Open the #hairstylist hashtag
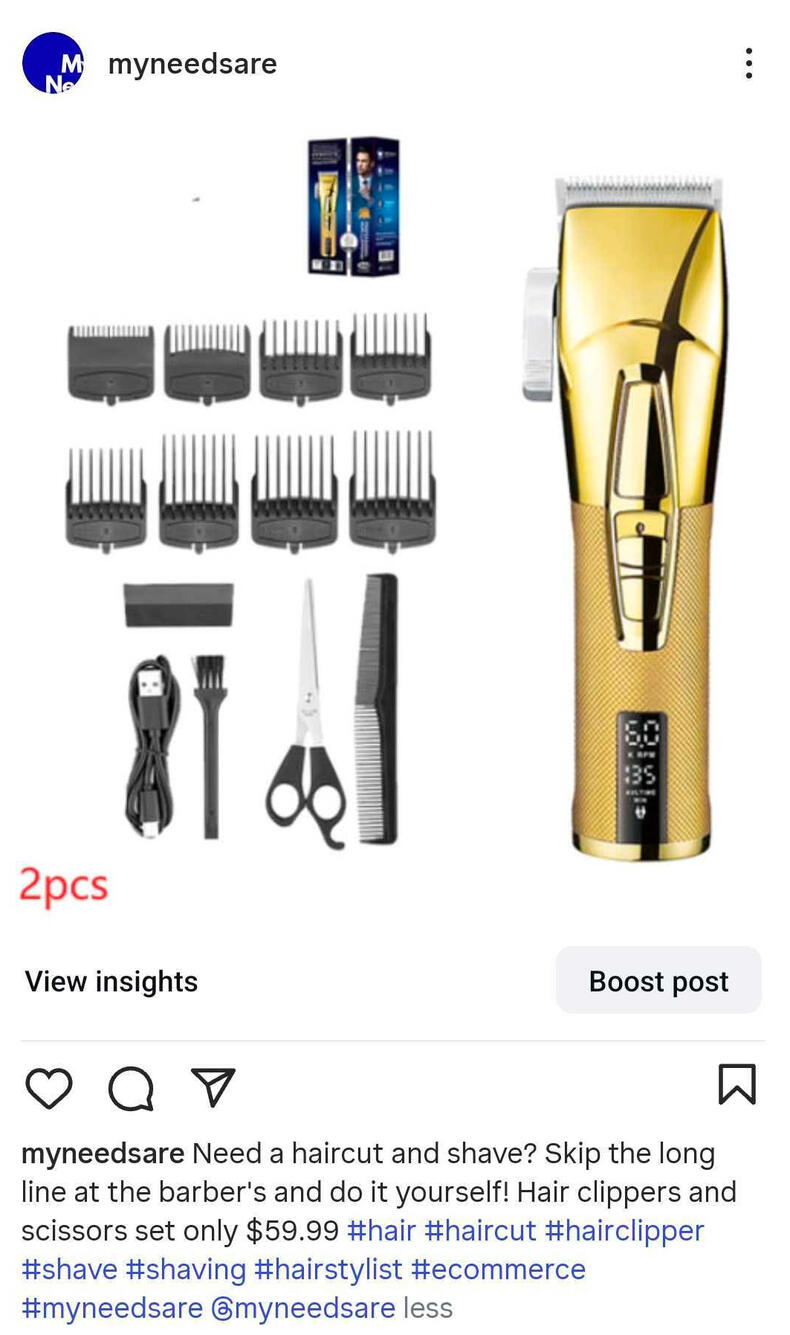 (328, 1269)
